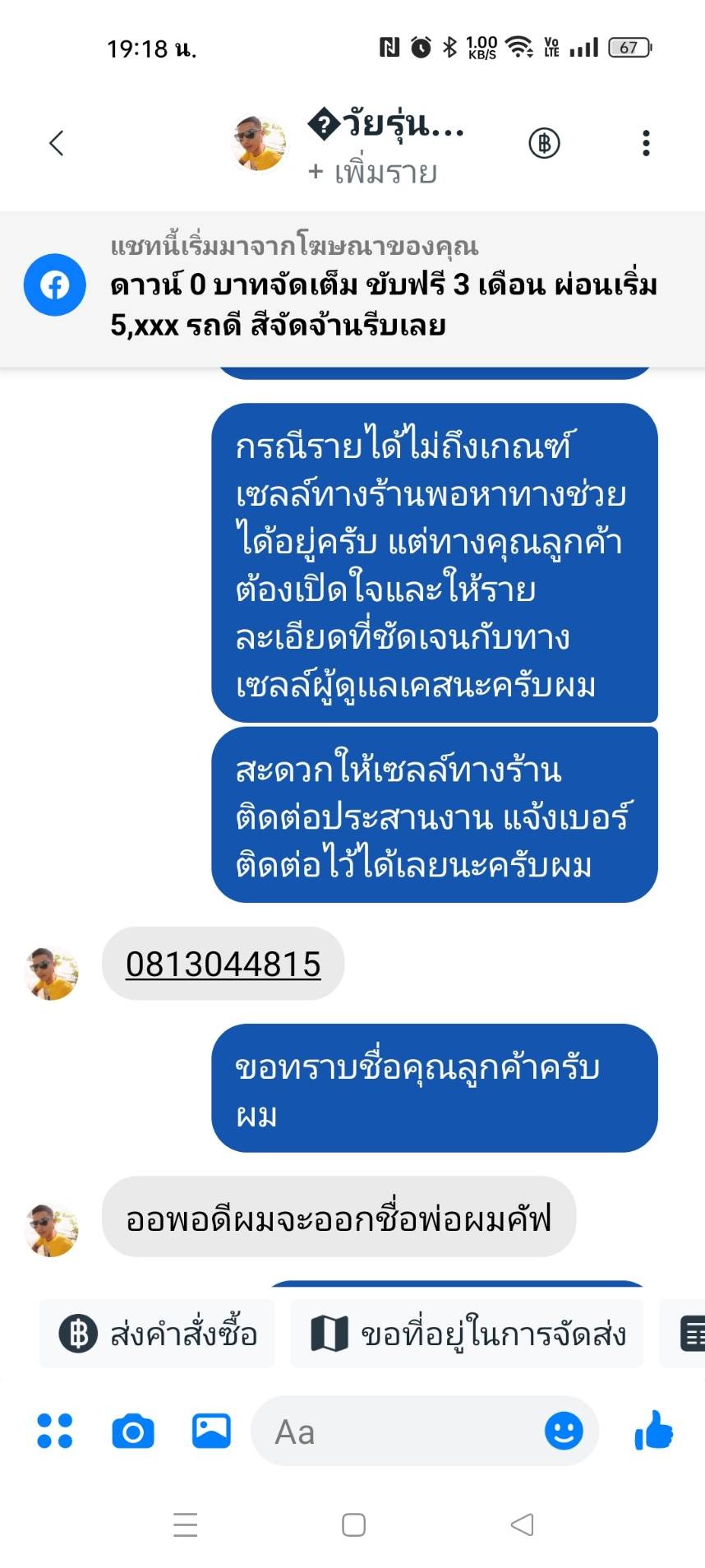The image size is (705, 1568).
Task: Open the camera to take a photo
Action: 133,1431
